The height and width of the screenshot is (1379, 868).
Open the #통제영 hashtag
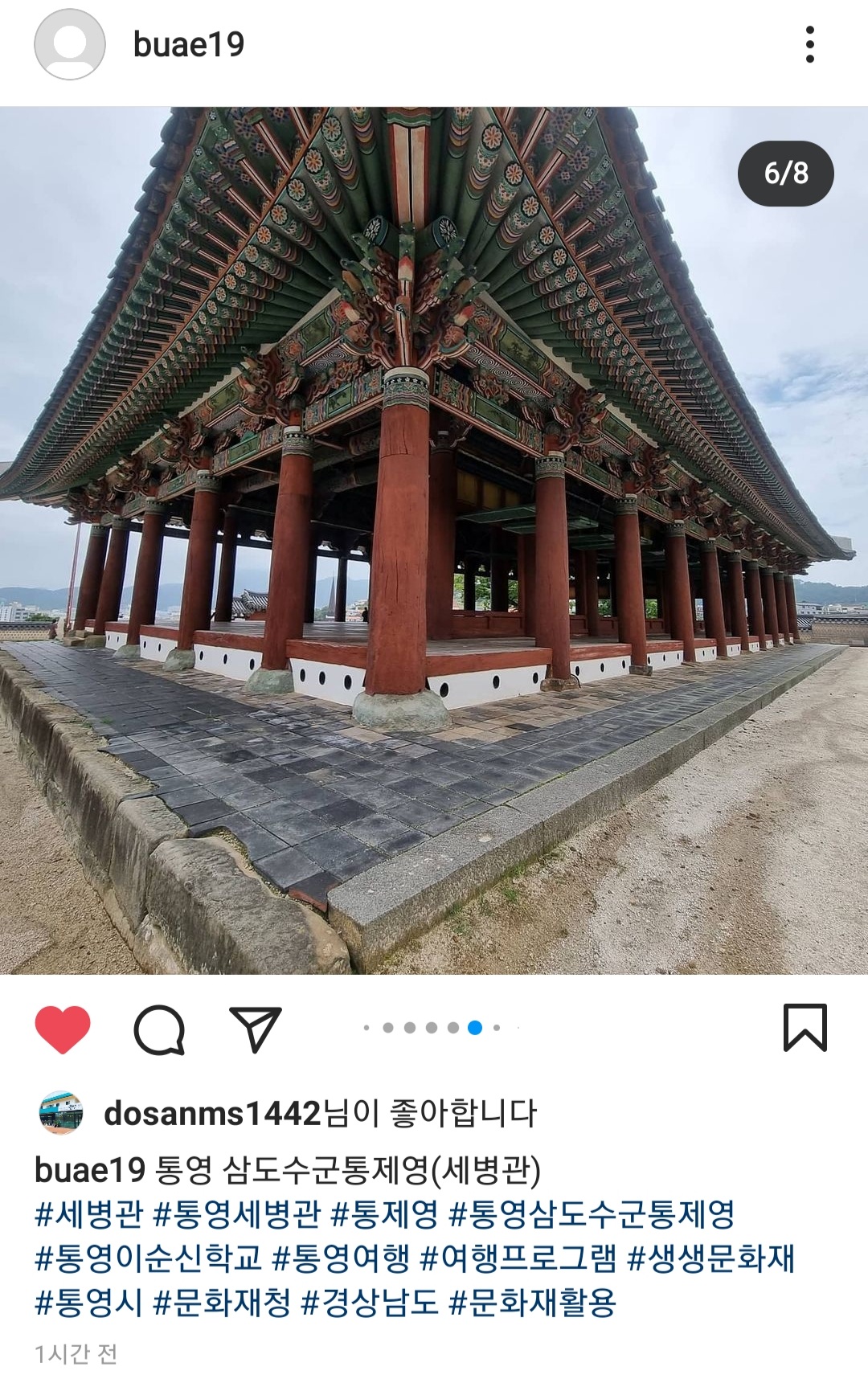[x=385, y=1214]
